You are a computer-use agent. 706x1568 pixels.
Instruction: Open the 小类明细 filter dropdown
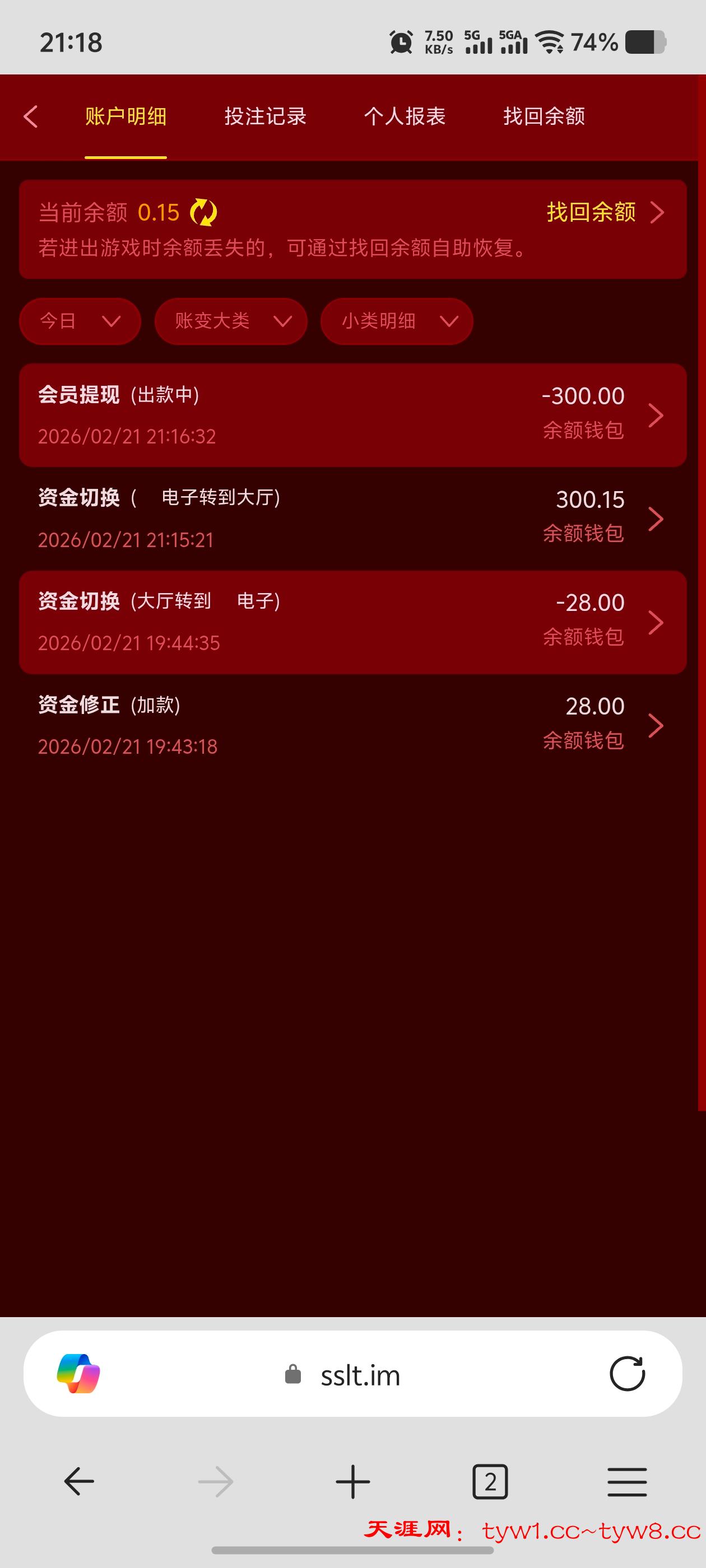coord(396,321)
